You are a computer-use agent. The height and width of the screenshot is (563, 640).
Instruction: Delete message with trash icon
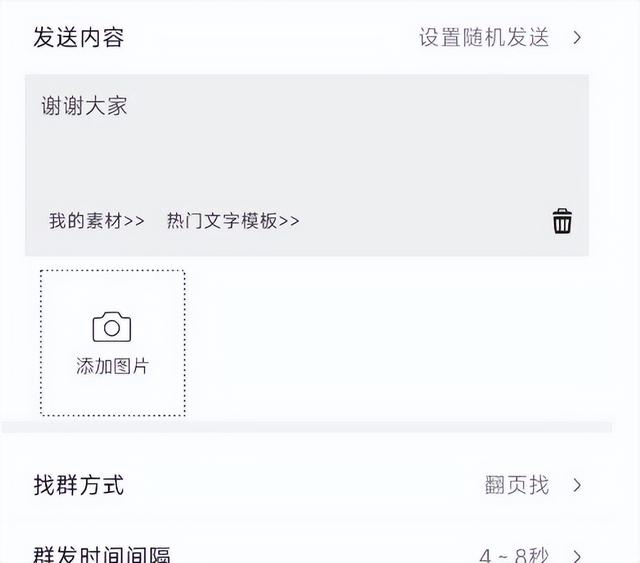[x=563, y=221]
